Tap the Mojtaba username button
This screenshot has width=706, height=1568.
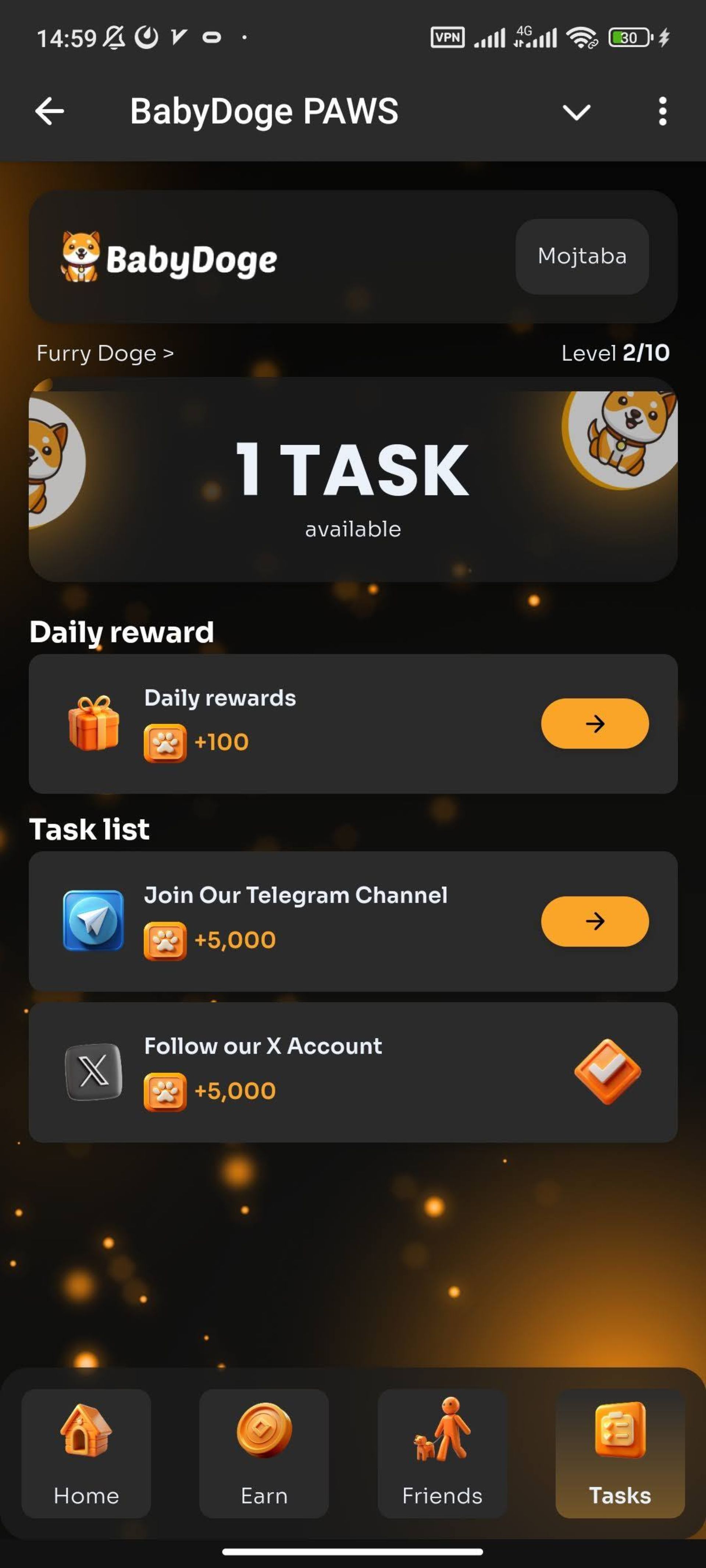coord(581,256)
